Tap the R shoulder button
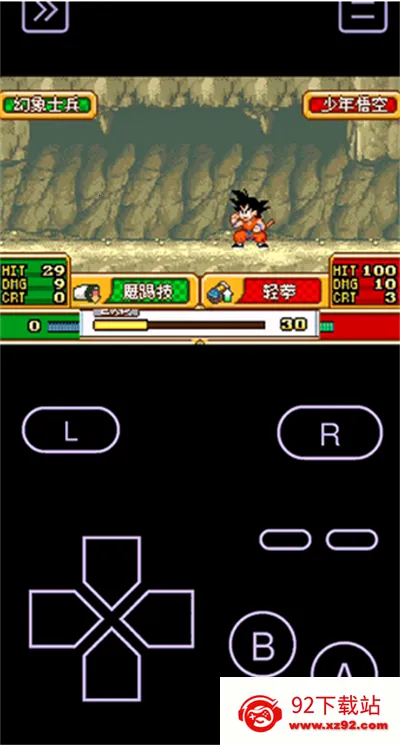The height and width of the screenshot is (745, 400). [x=330, y=433]
